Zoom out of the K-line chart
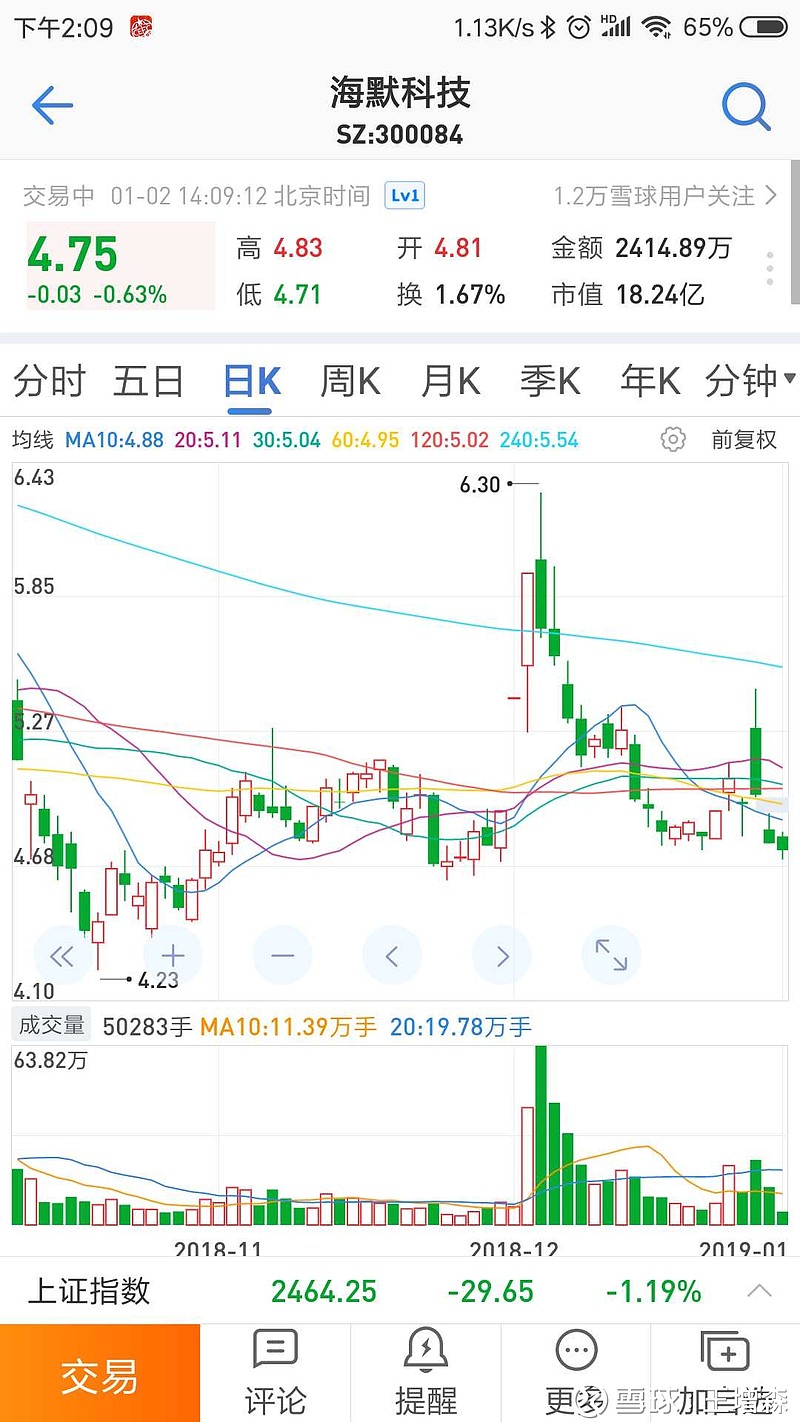Screen dimensions: 800x1422 pyautogui.click(x=282, y=954)
